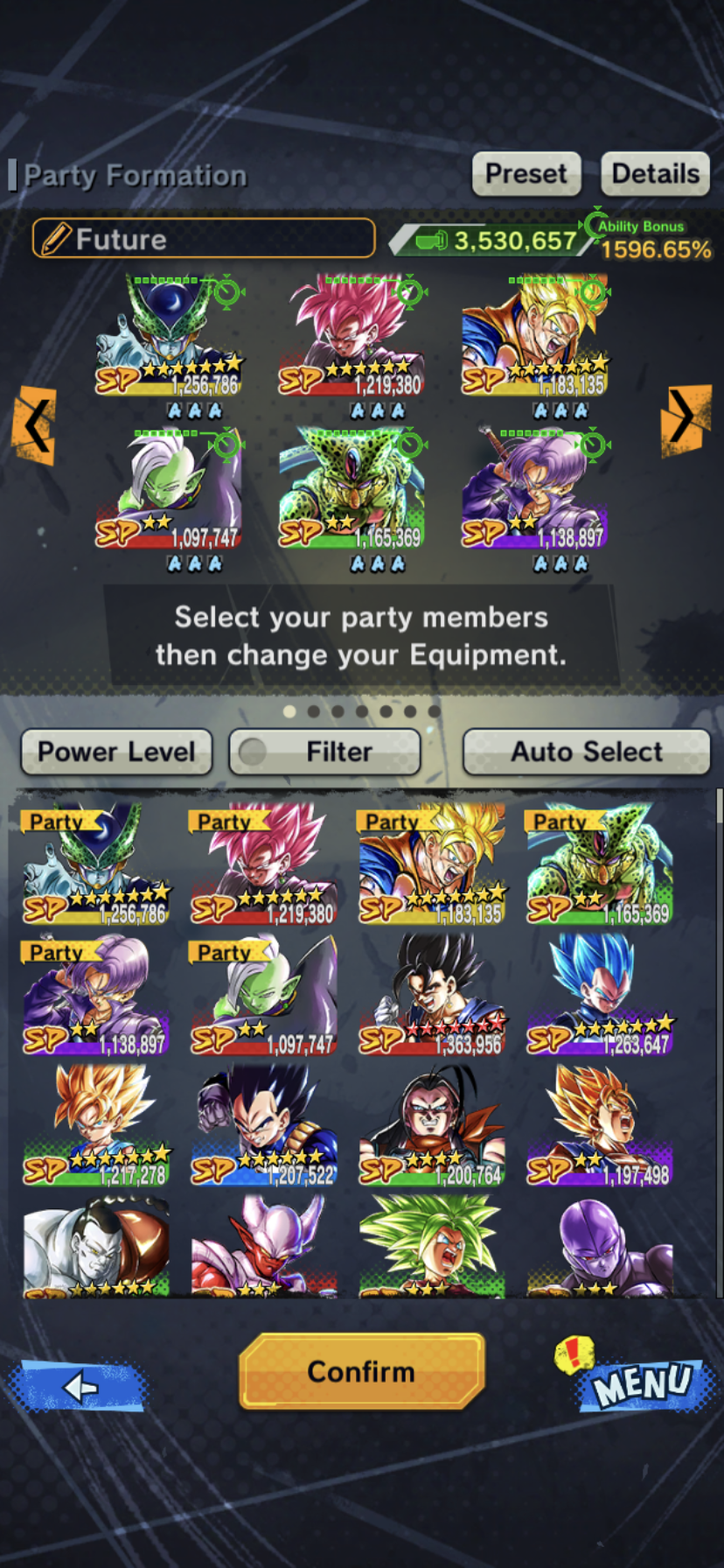Choose roster character with 1,363,956 power
724x1568 pixels.
pos(432,994)
